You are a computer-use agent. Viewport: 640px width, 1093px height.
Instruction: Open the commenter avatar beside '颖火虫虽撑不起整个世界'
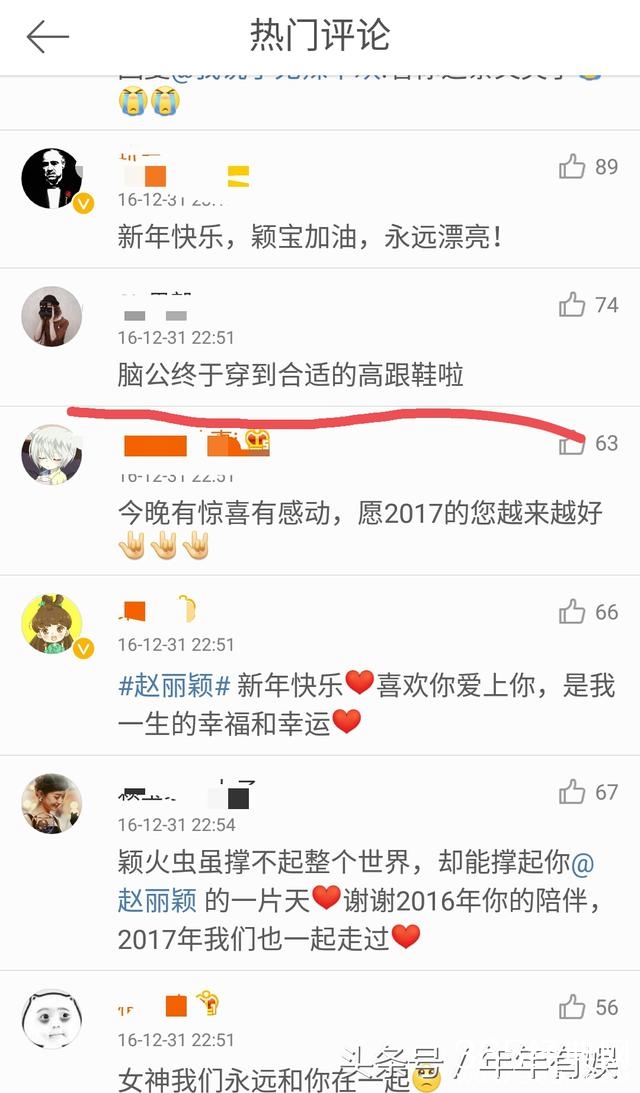[x=52, y=802]
